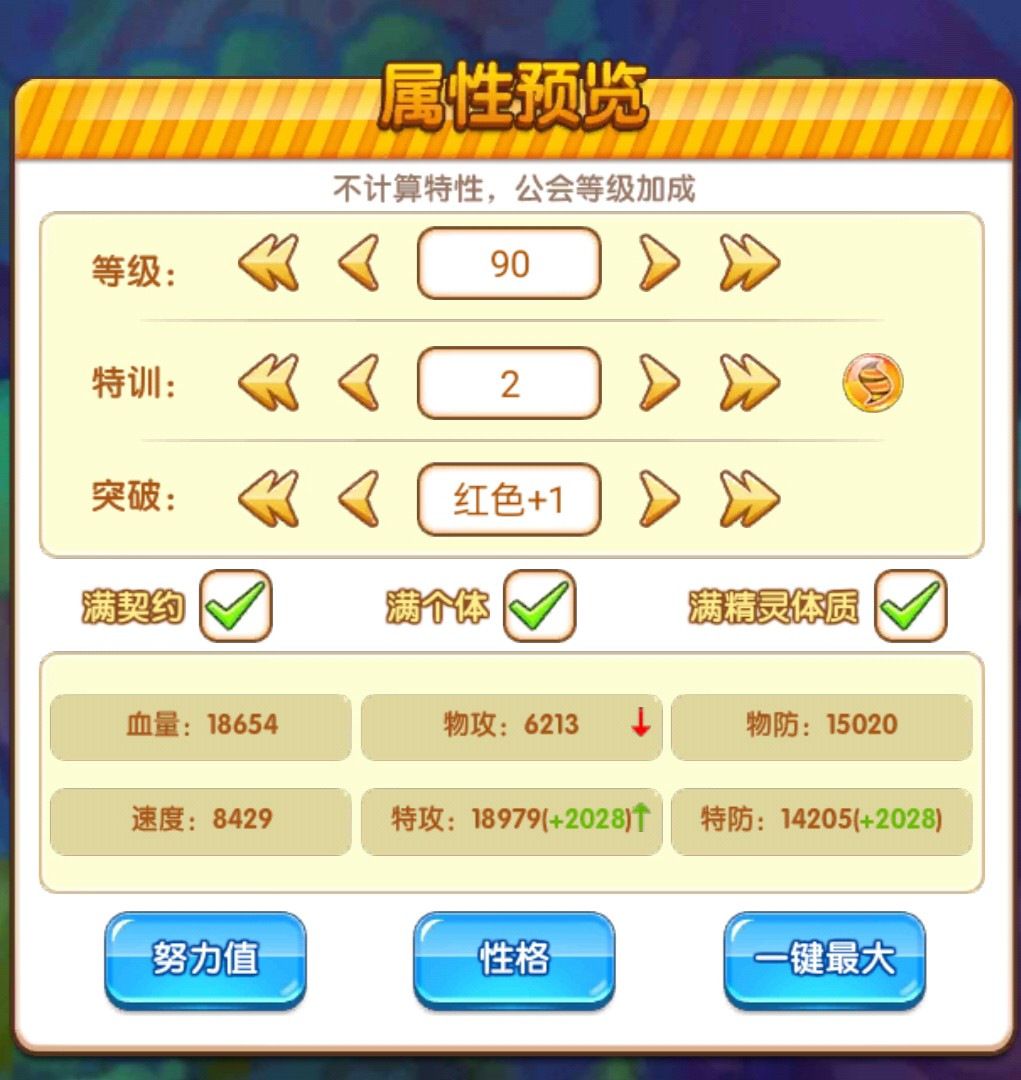1021x1080 pixels.
Task: Increase 特训 by one step
Action: point(659,383)
